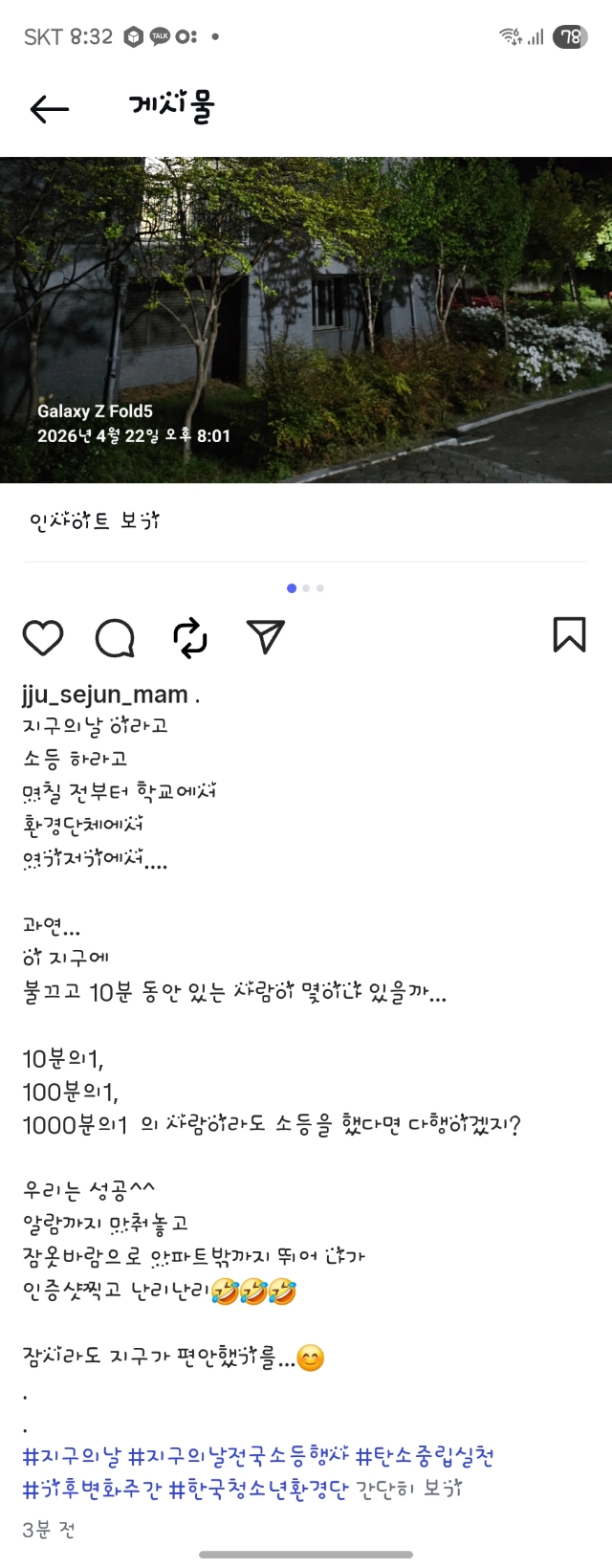
Task: Open hashtag #탄소중립실천
Action: (425, 1457)
